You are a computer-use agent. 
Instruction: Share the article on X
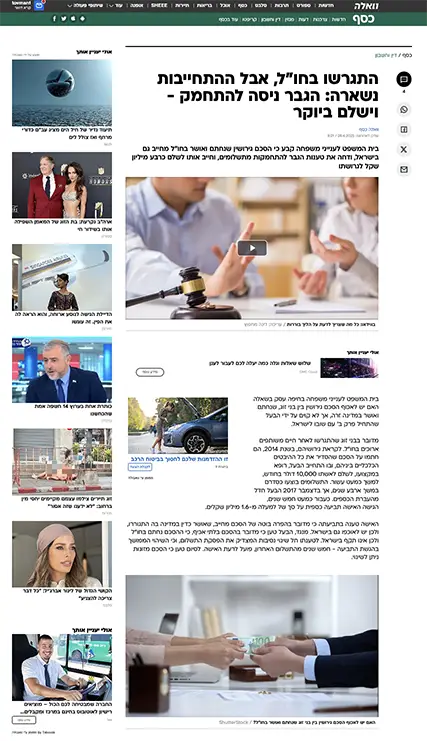[403, 149]
